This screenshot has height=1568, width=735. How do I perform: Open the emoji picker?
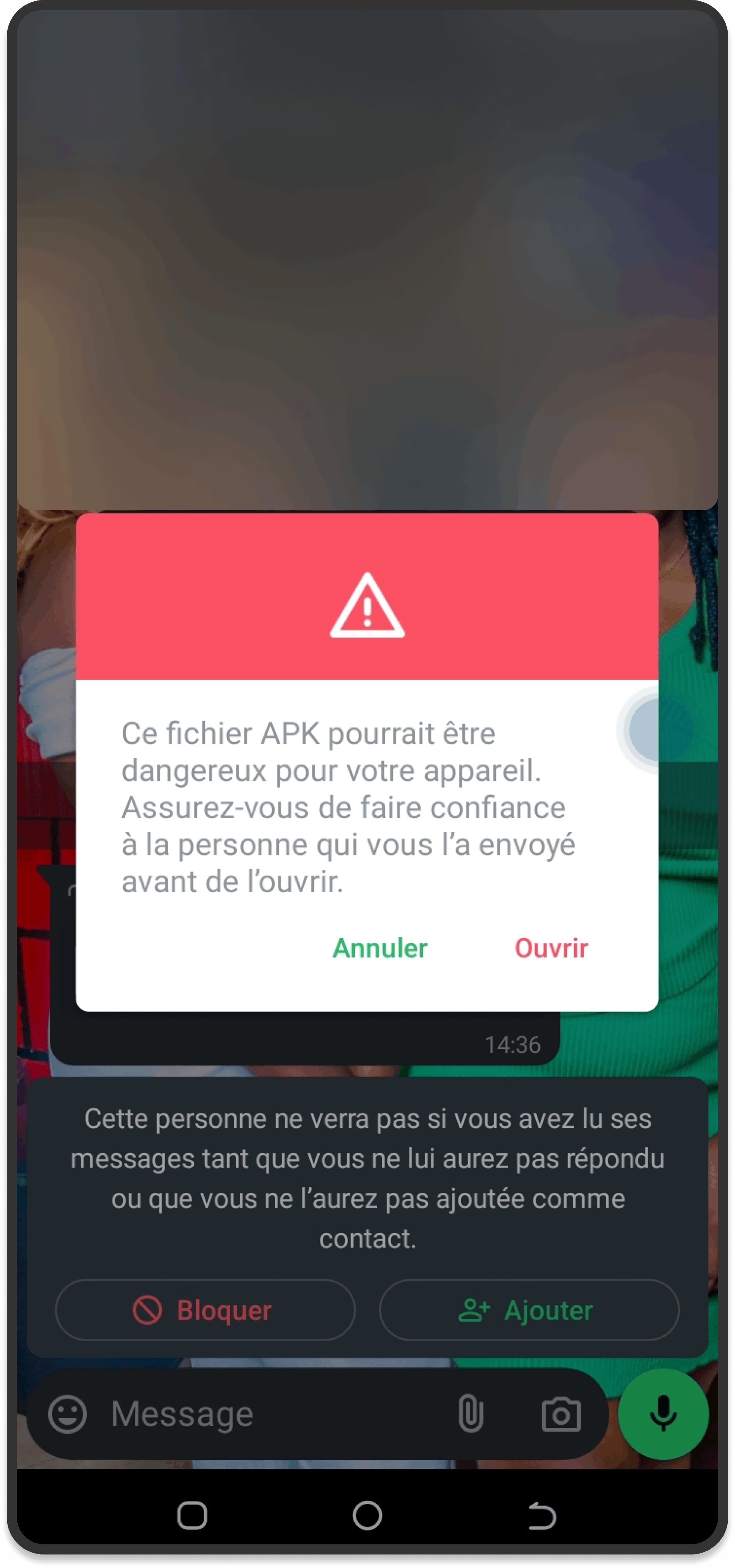click(x=68, y=1413)
